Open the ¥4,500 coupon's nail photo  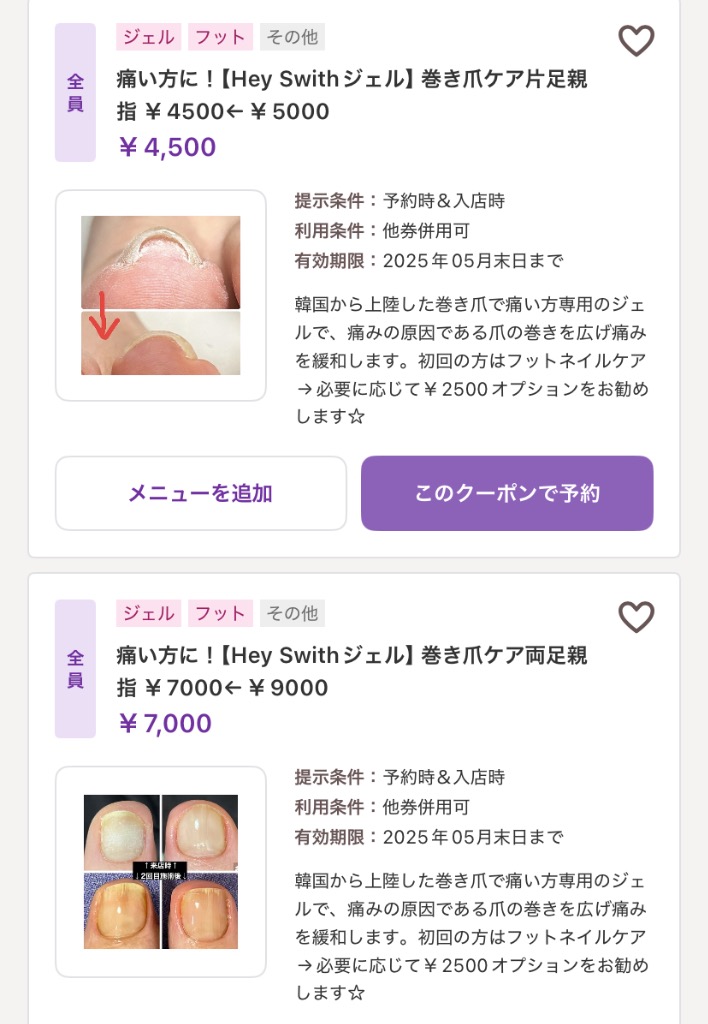tap(161, 295)
